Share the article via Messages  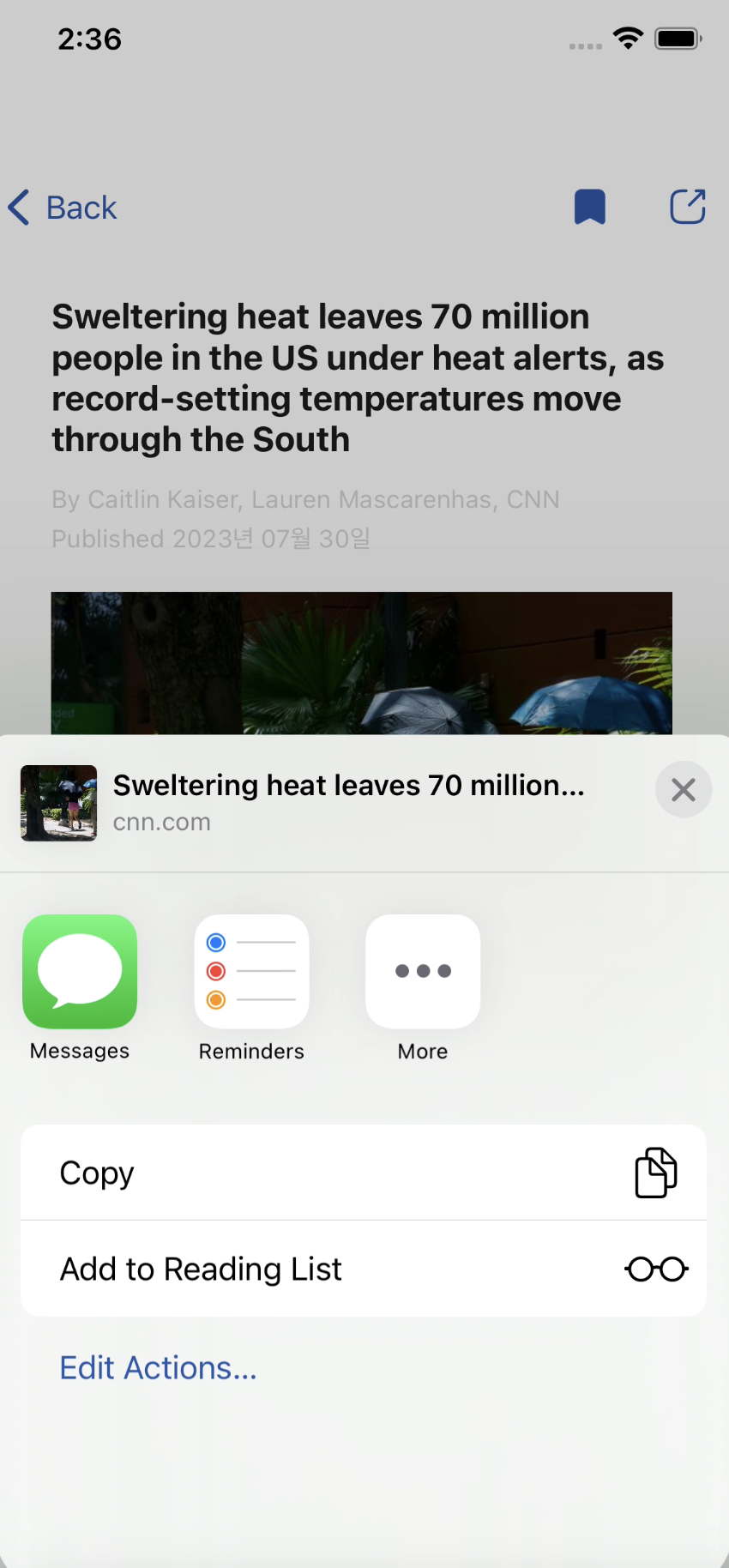pos(80,972)
